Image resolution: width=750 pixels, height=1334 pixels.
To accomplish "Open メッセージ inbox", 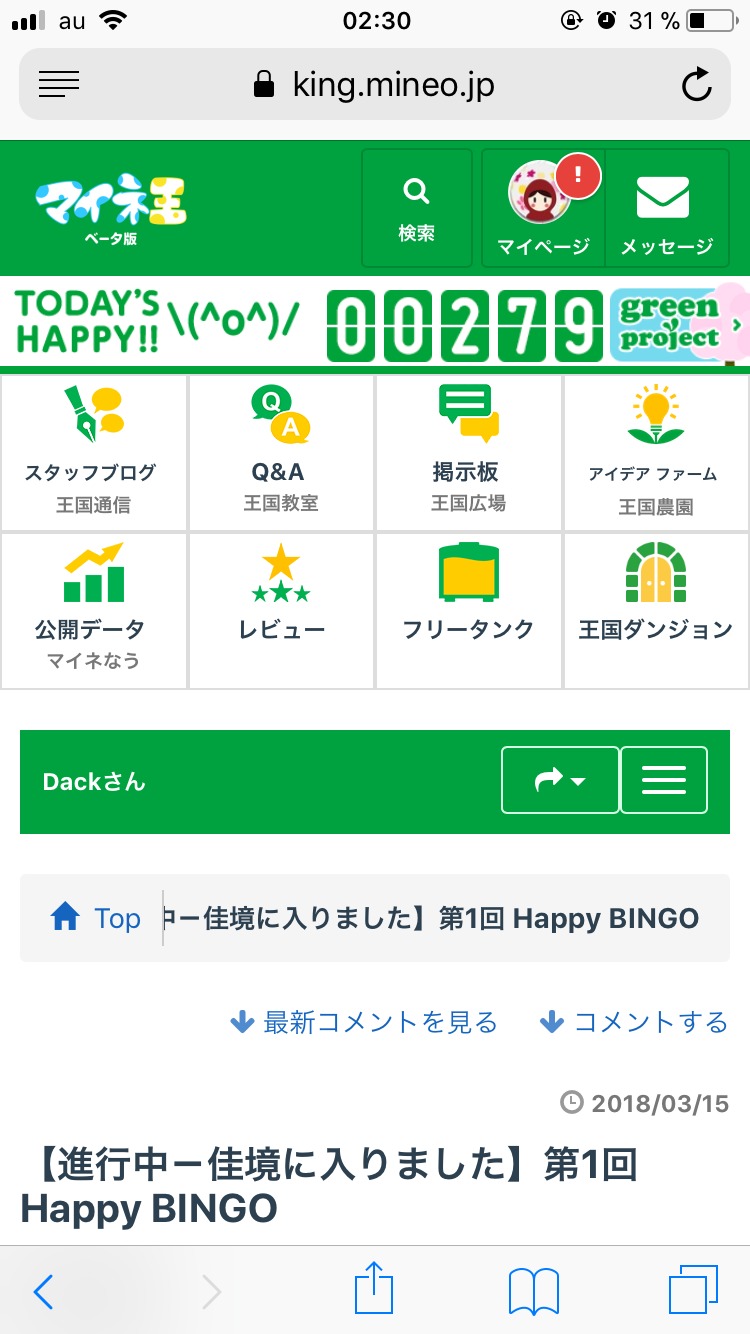I will pyautogui.click(x=666, y=208).
